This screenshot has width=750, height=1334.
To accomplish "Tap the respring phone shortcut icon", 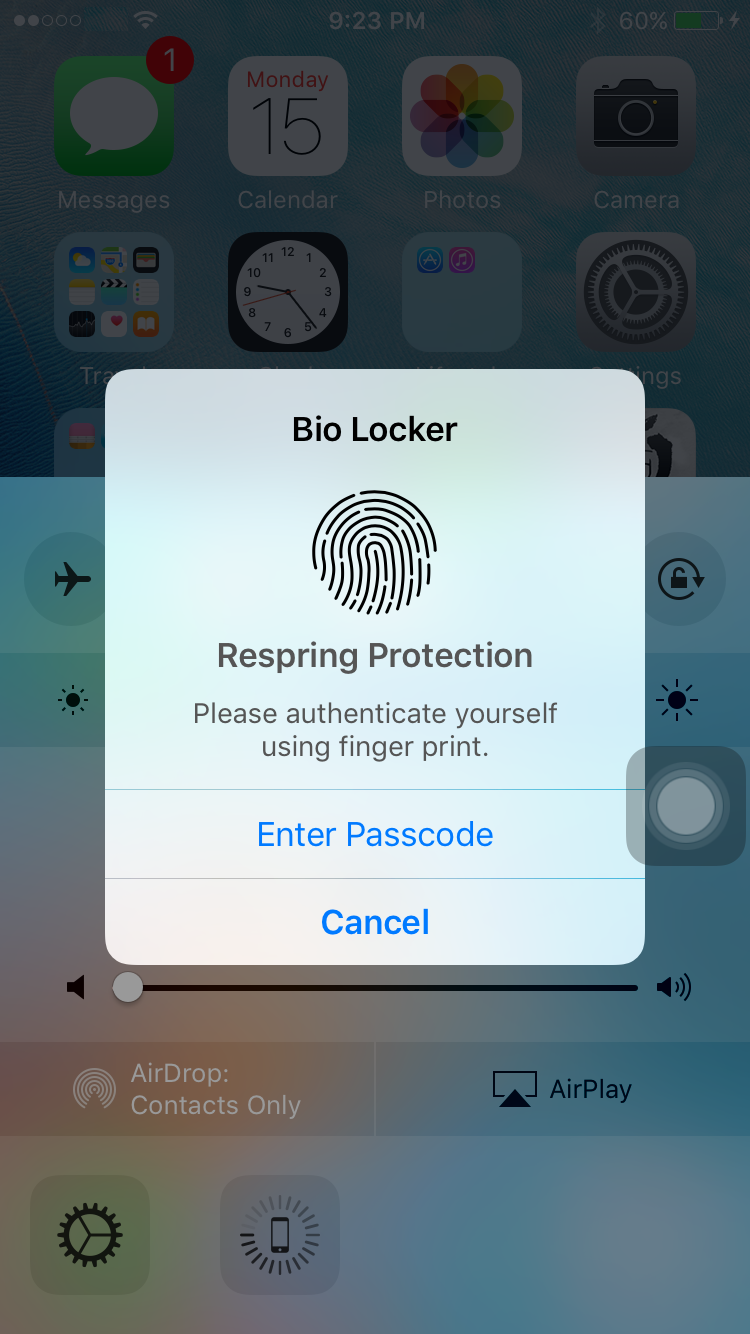I will point(280,1235).
